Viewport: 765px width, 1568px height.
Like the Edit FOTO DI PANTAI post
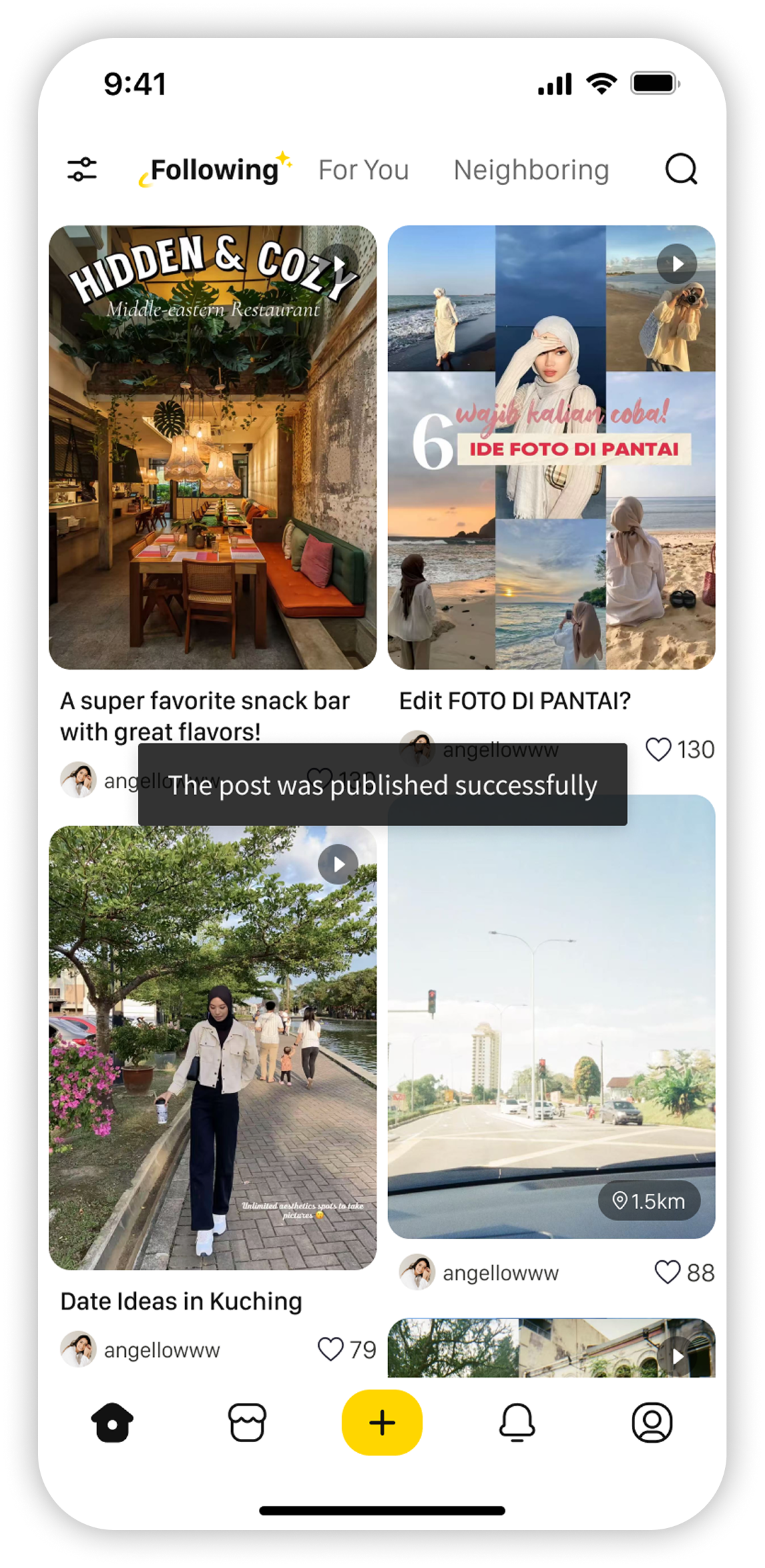pos(658,750)
